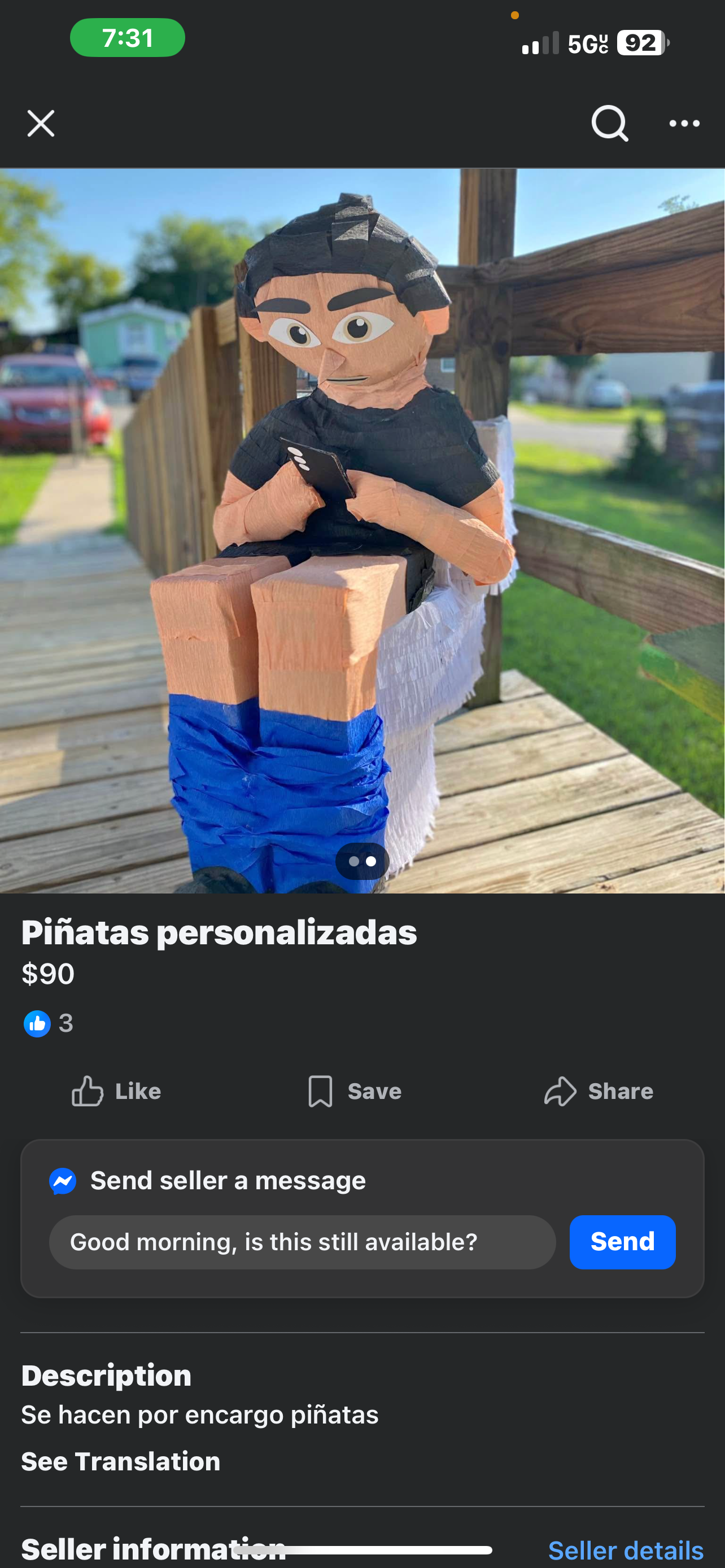Screen dimensions: 725x1568
Task: Edit the pre-filled message to seller
Action: coord(302,1242)
